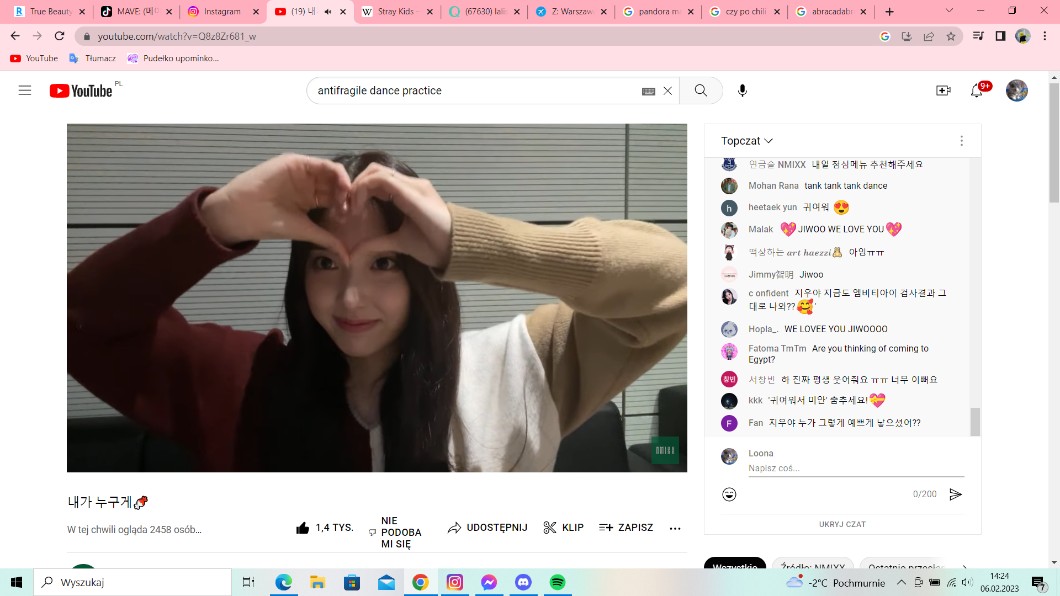Go to the YouTube home logo
Screen dimensions: 1060x596
[81, 91]
